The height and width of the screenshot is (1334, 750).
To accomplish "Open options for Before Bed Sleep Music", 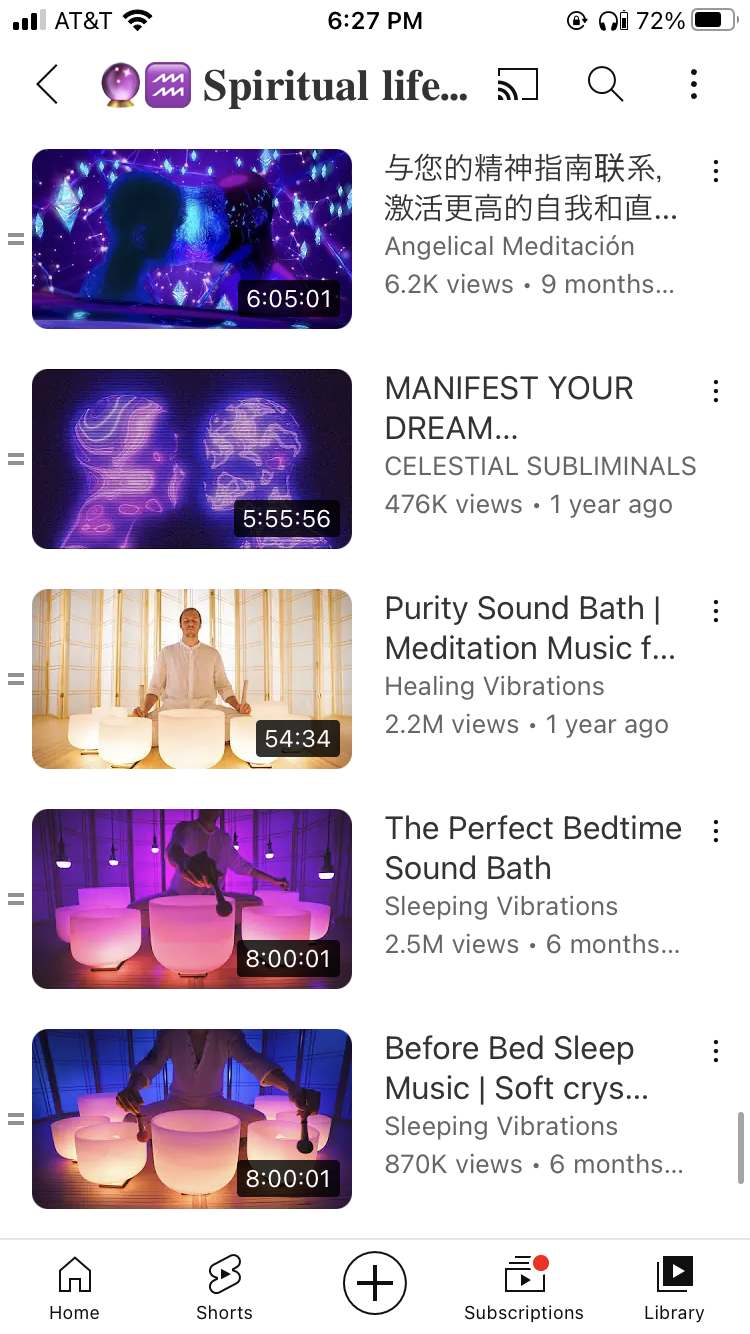I will 716,1051.
